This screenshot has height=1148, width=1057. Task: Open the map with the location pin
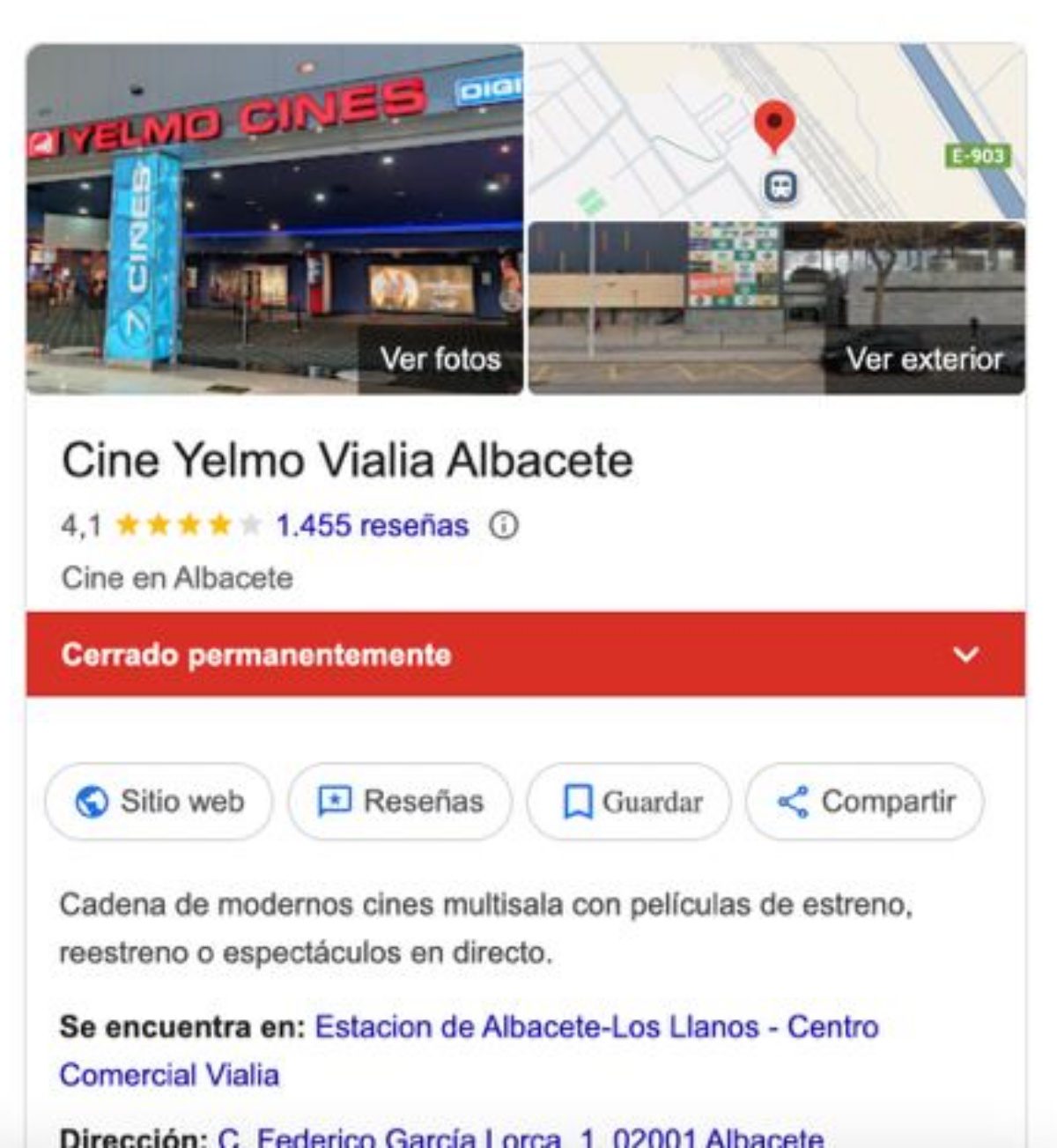pyautogui.click(x=775, y=132)
